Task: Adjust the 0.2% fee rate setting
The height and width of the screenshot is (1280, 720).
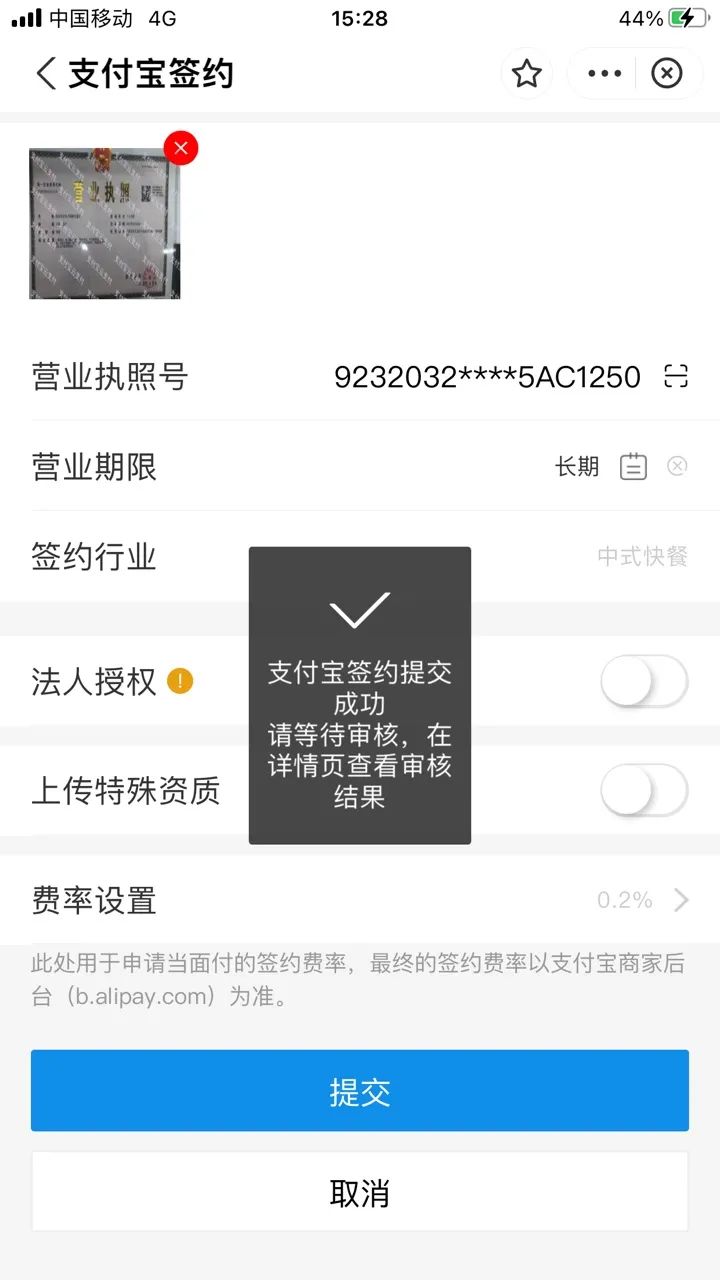Action: [622, 899]
